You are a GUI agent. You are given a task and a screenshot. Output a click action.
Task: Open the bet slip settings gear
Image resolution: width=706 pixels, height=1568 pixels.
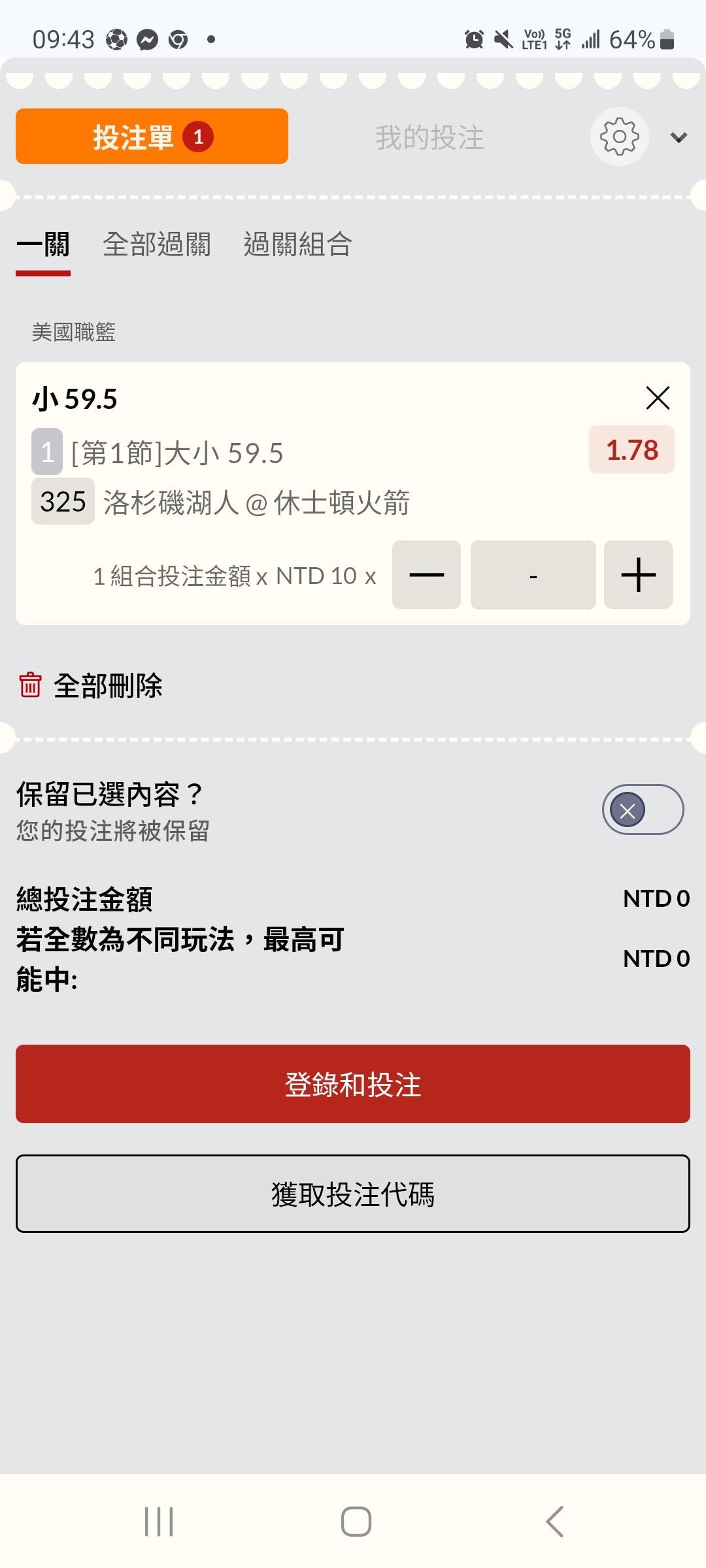619,137
